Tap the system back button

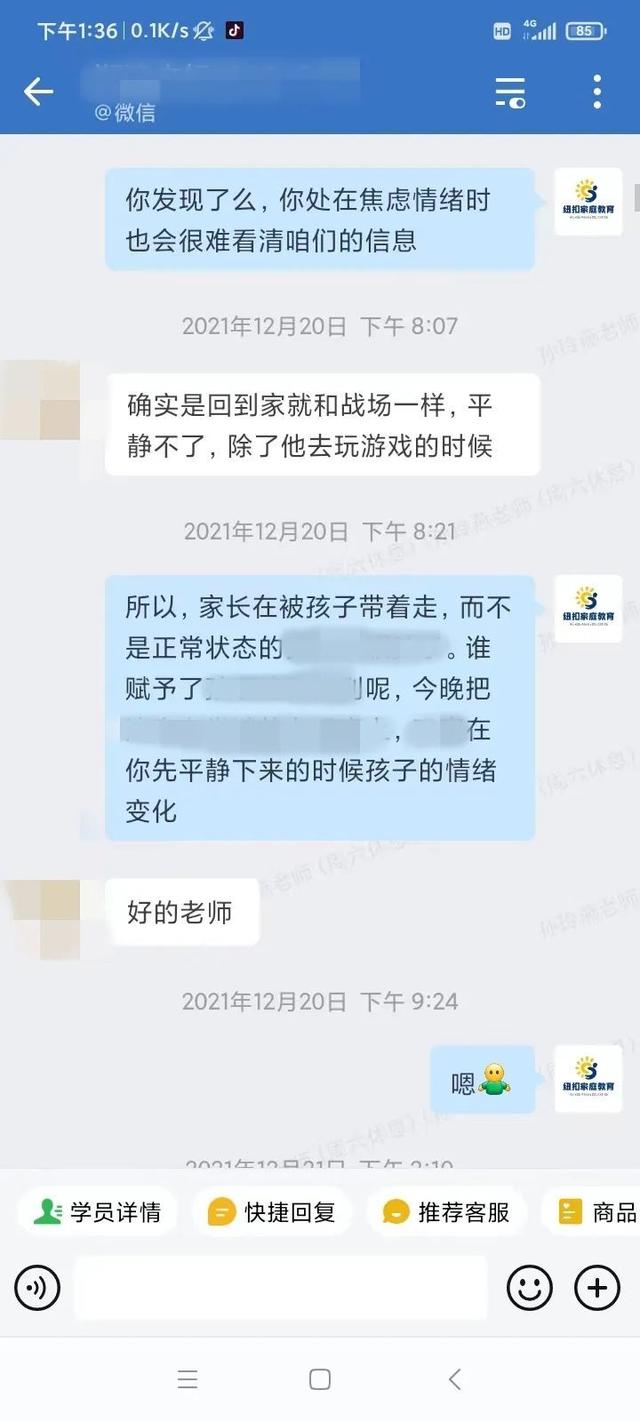[454, 1380]
